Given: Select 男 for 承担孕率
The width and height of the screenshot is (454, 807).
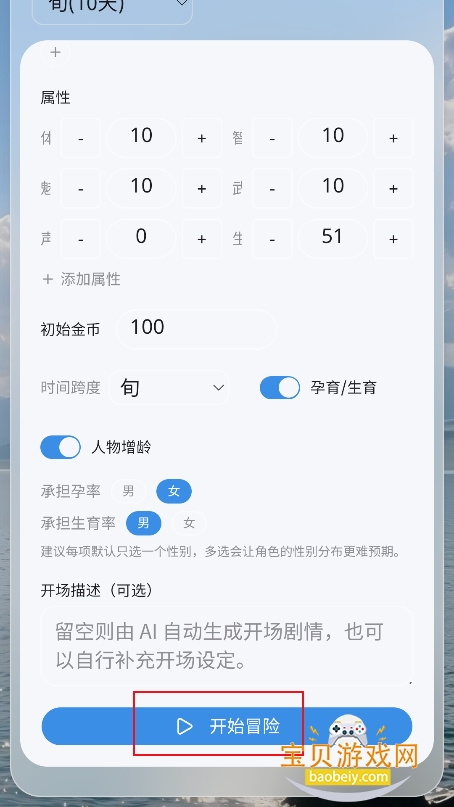Looking at the screenshot, I should (x=128, y=491).
